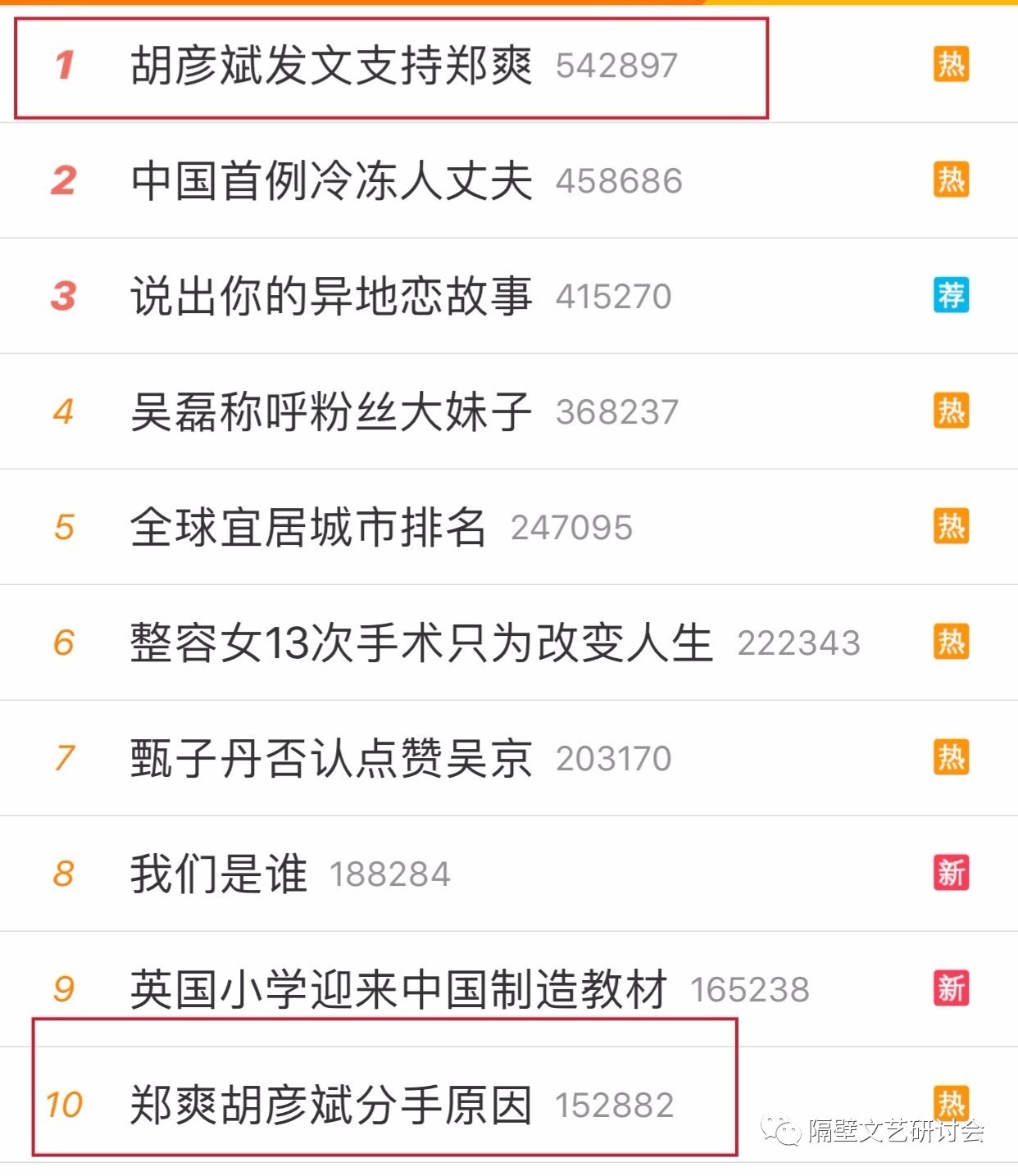Click the 热 badge beside 郑爽胡彦斌分手原因
Image resolution: width=1018 pixels, height=1176 pixels.
pos(950,1103)
